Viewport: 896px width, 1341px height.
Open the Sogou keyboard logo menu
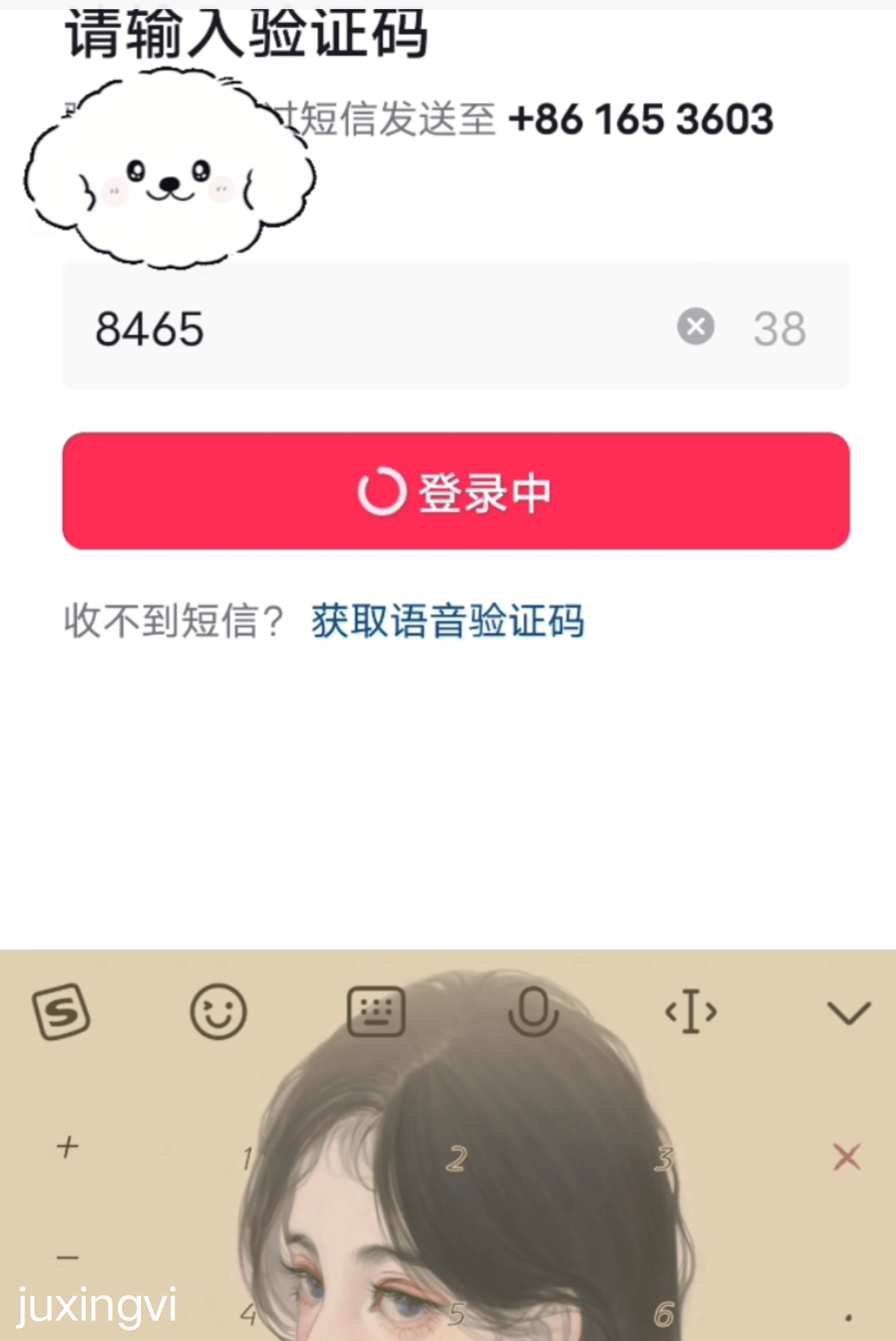(x=61, y=1012)
